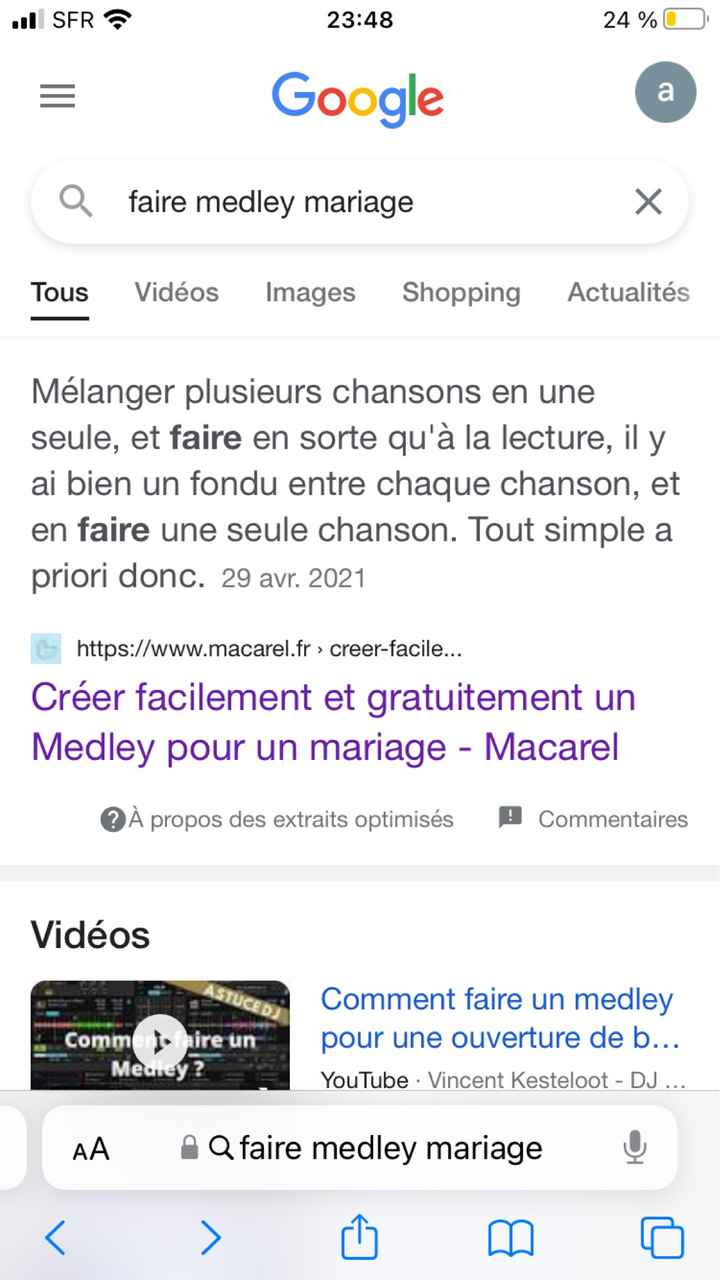Start voice dictation with microphone

(x=635, y=1148)
